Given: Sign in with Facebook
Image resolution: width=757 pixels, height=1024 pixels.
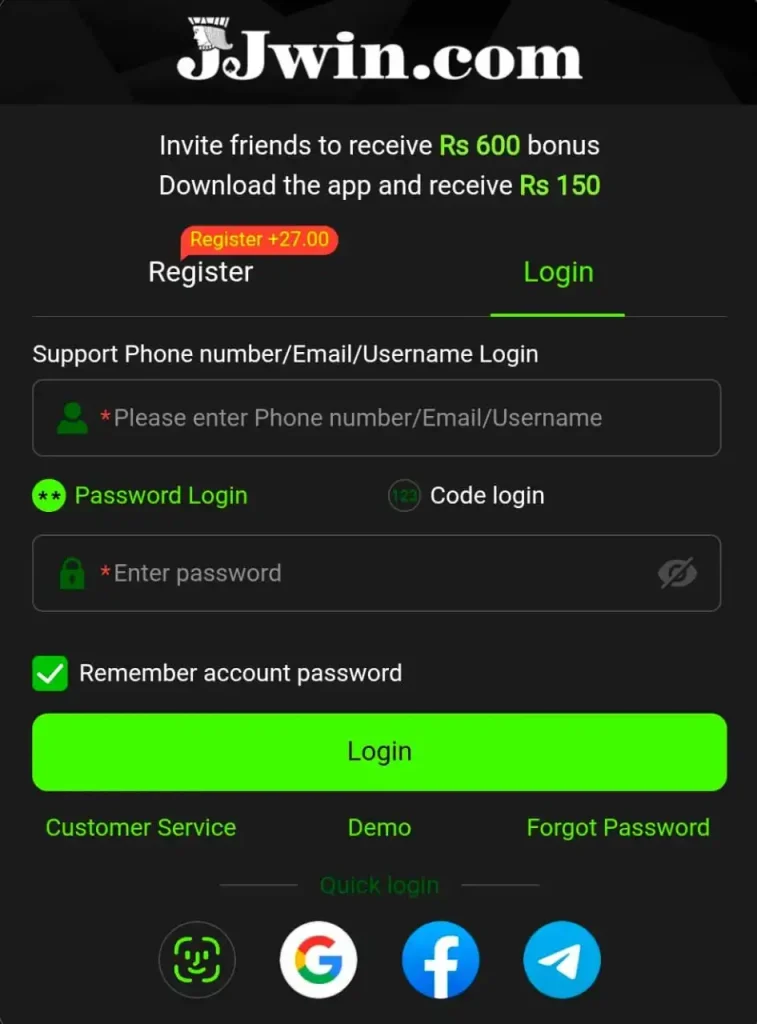Looking at the screenshot, I should pos(440,960).
